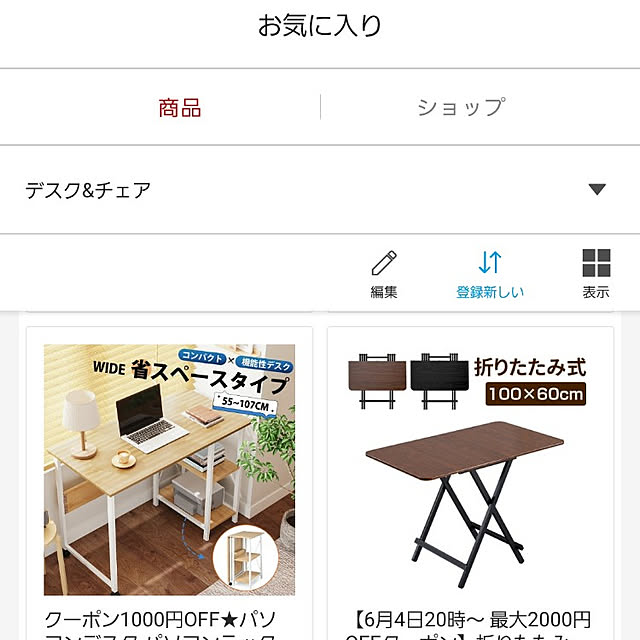The height and width of the screenshot is (640, 640).
Task: Change the layout with 表示 grid icon
Action: point(596,274)
